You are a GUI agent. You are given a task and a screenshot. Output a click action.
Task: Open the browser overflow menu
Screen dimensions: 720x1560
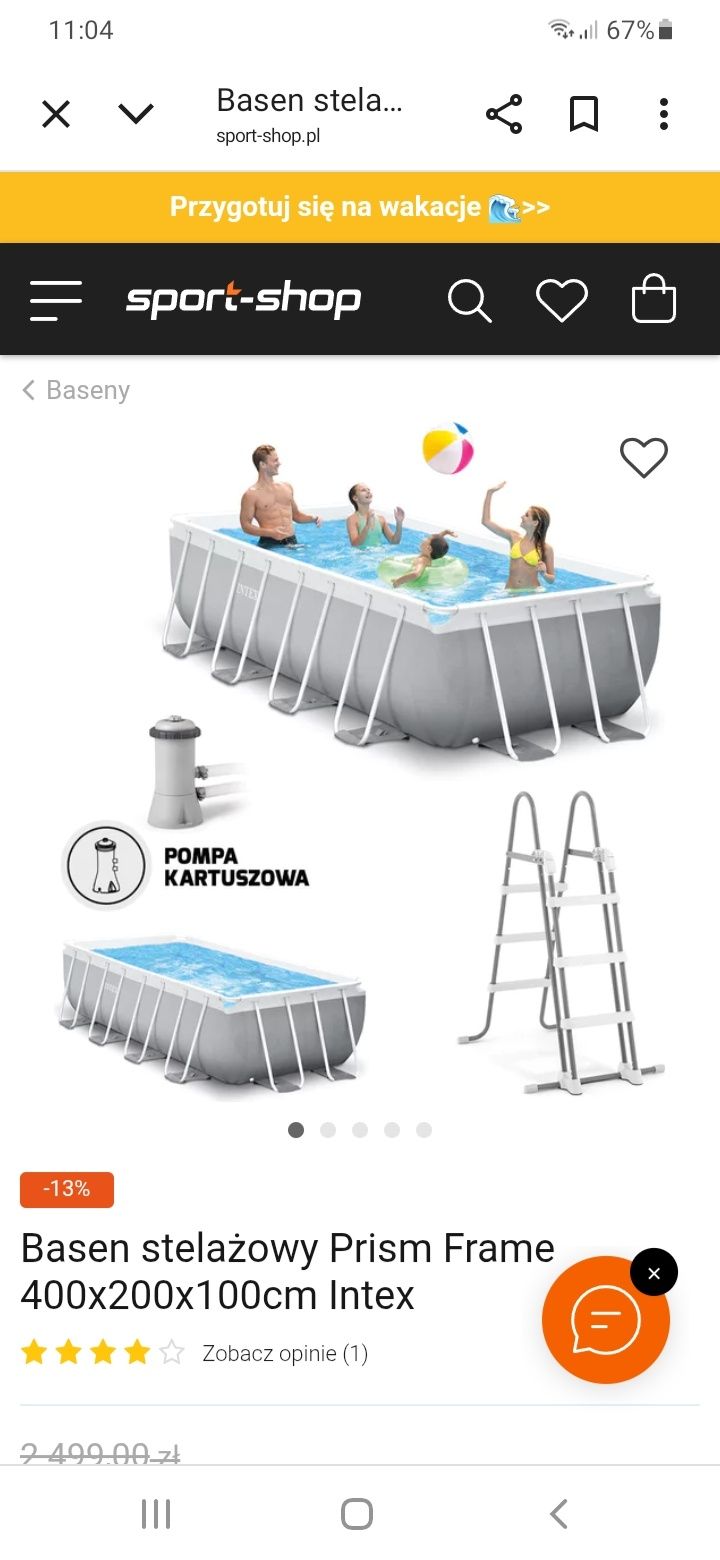664,115
